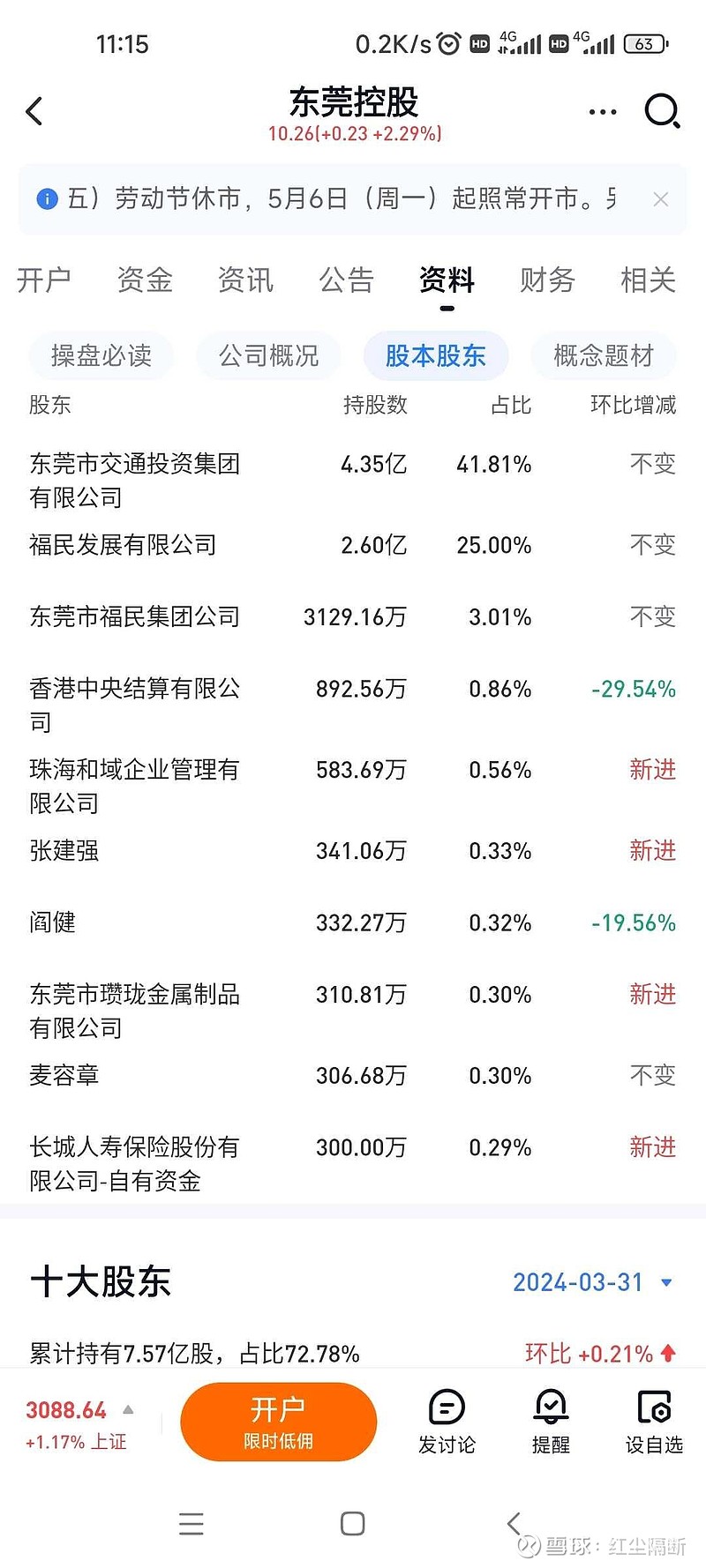Switch to the 资讯 tab
706x1568 pixels.
tap(245, 280)
